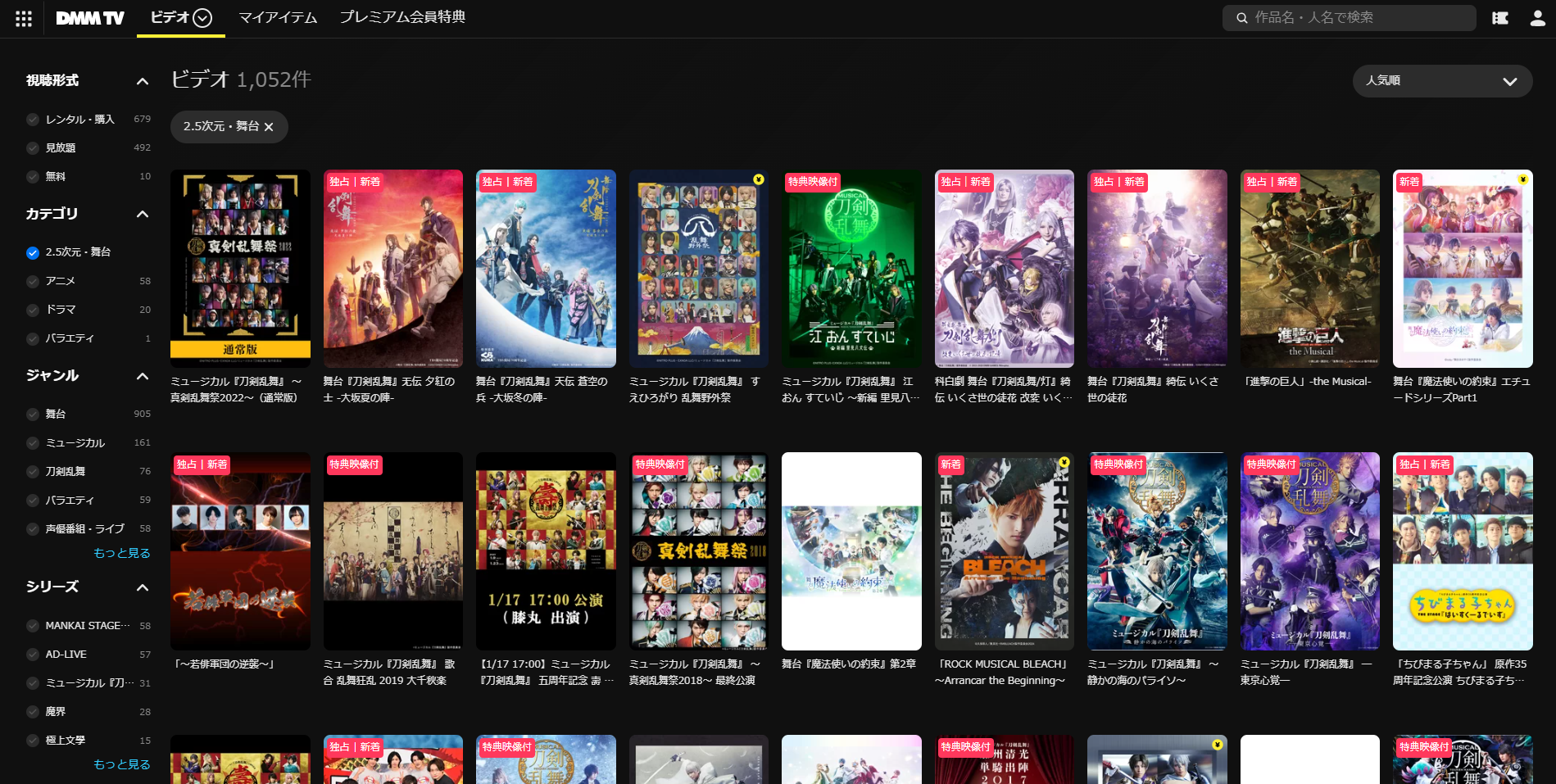The height and width of the screenshot is (784, 1556).
Task: Uncheck 2.5次元・舞台 category
Action: click(33, 252)
